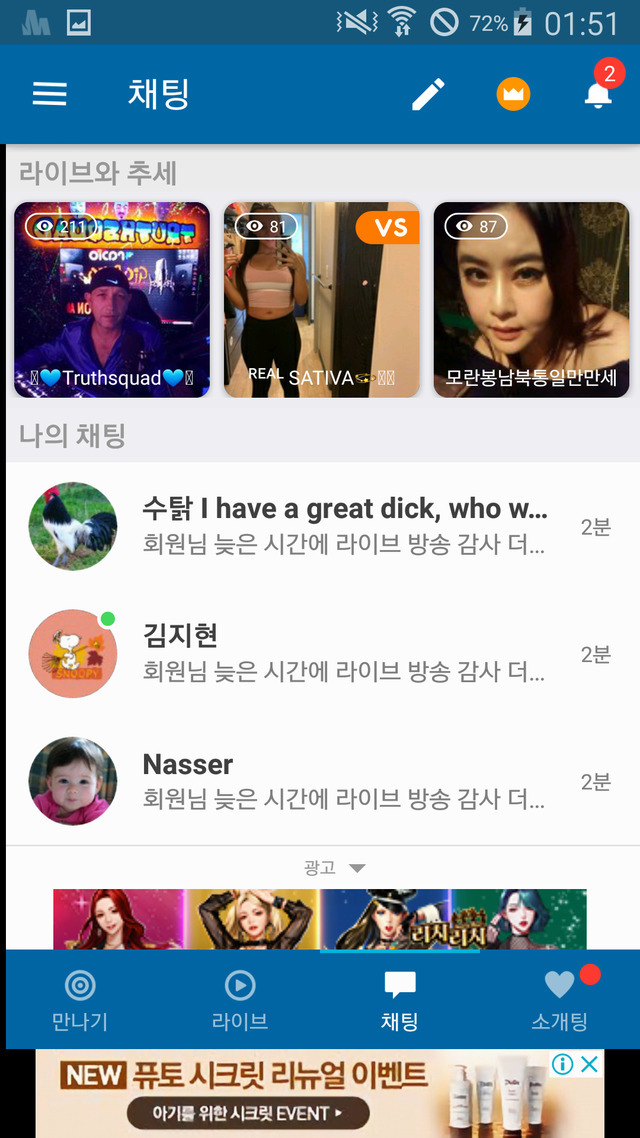Viewport: 640px width, 1138px height.
Task: Open the 모란봉남북통일만만세 live stream
Action: click(531, 300)
